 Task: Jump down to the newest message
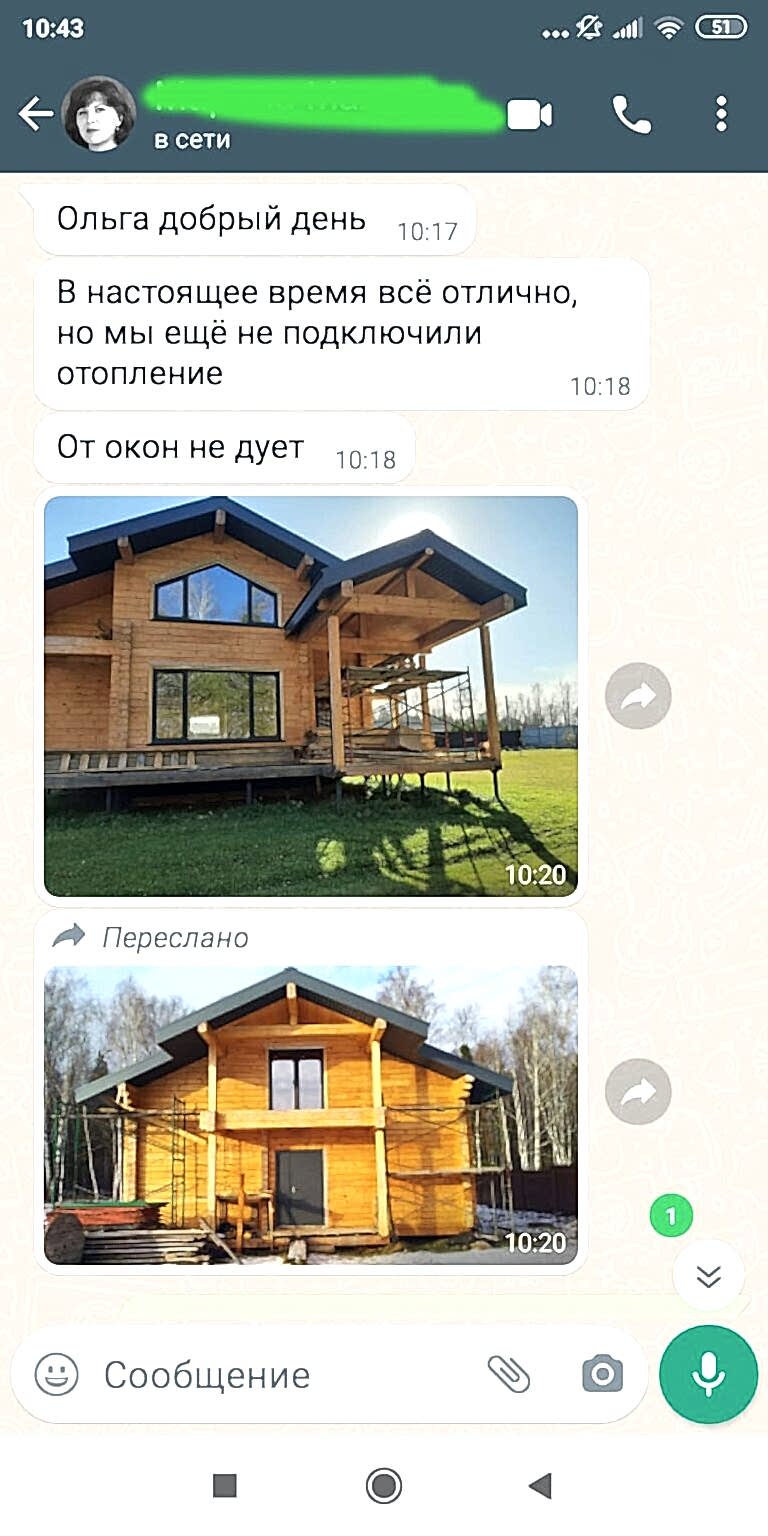tap(708, 1275)
